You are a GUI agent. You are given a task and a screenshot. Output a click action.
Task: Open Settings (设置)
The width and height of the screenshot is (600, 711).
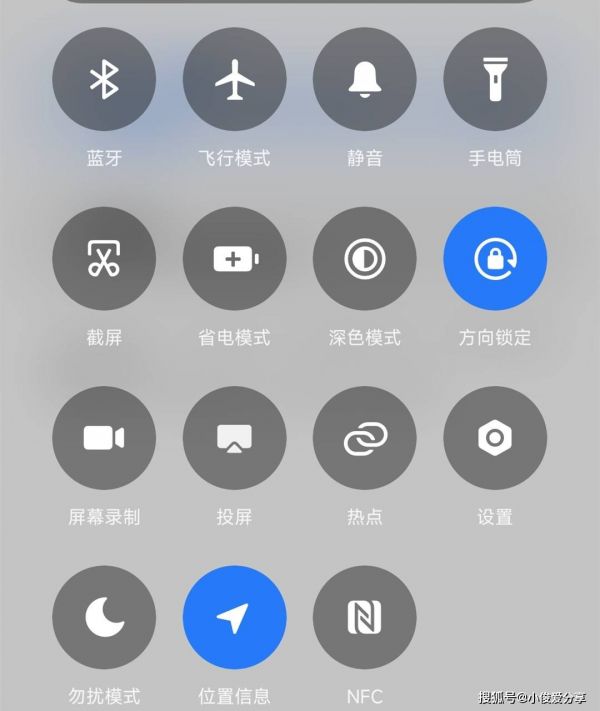494,438
